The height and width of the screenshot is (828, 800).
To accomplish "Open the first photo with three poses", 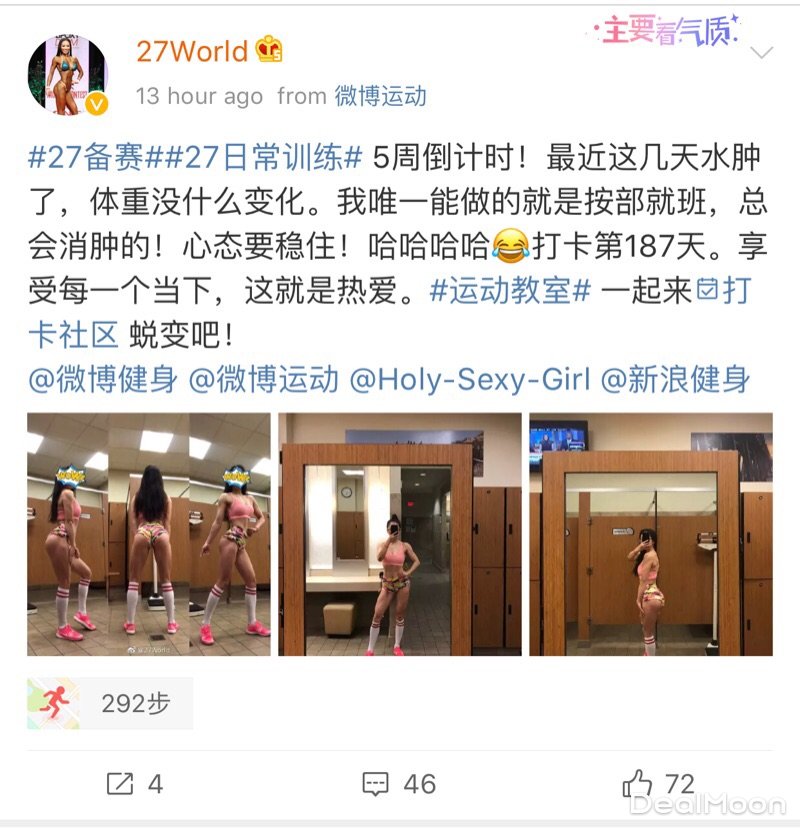I will coord(148,534).
